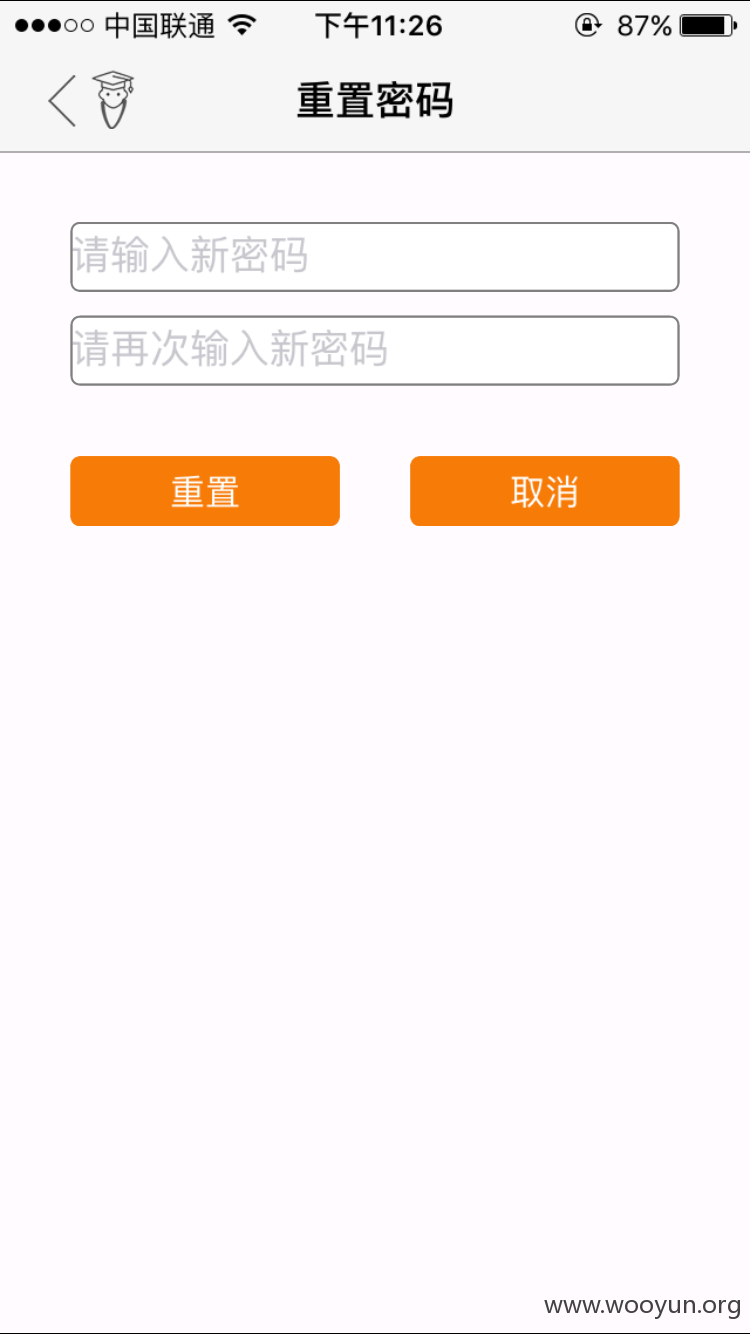Cancel with the 取消 button
The height and width of the screenshot is (1334, 750).
[545, 491]
